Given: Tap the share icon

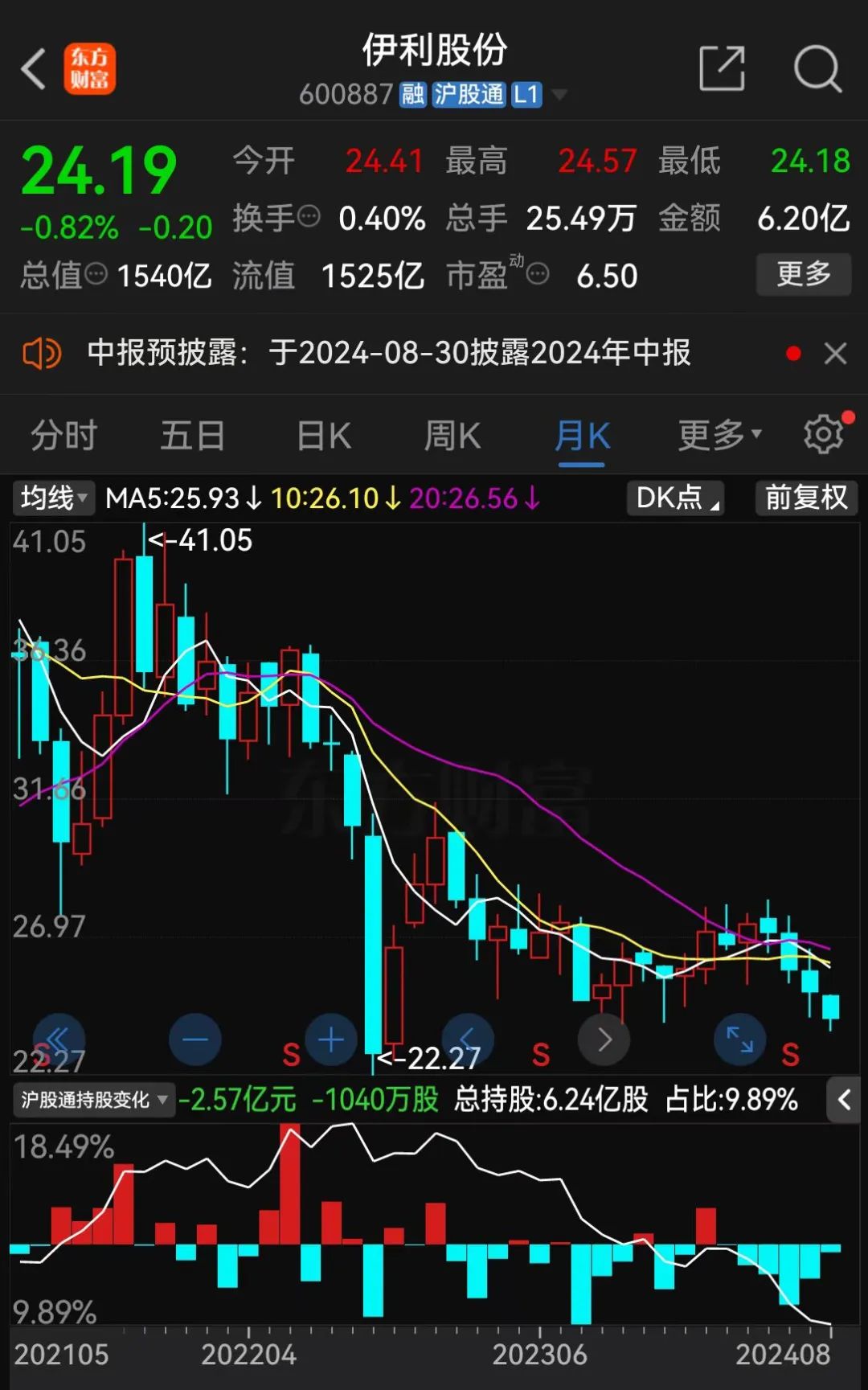Looking at the screenshot, I should pos(722,70).
